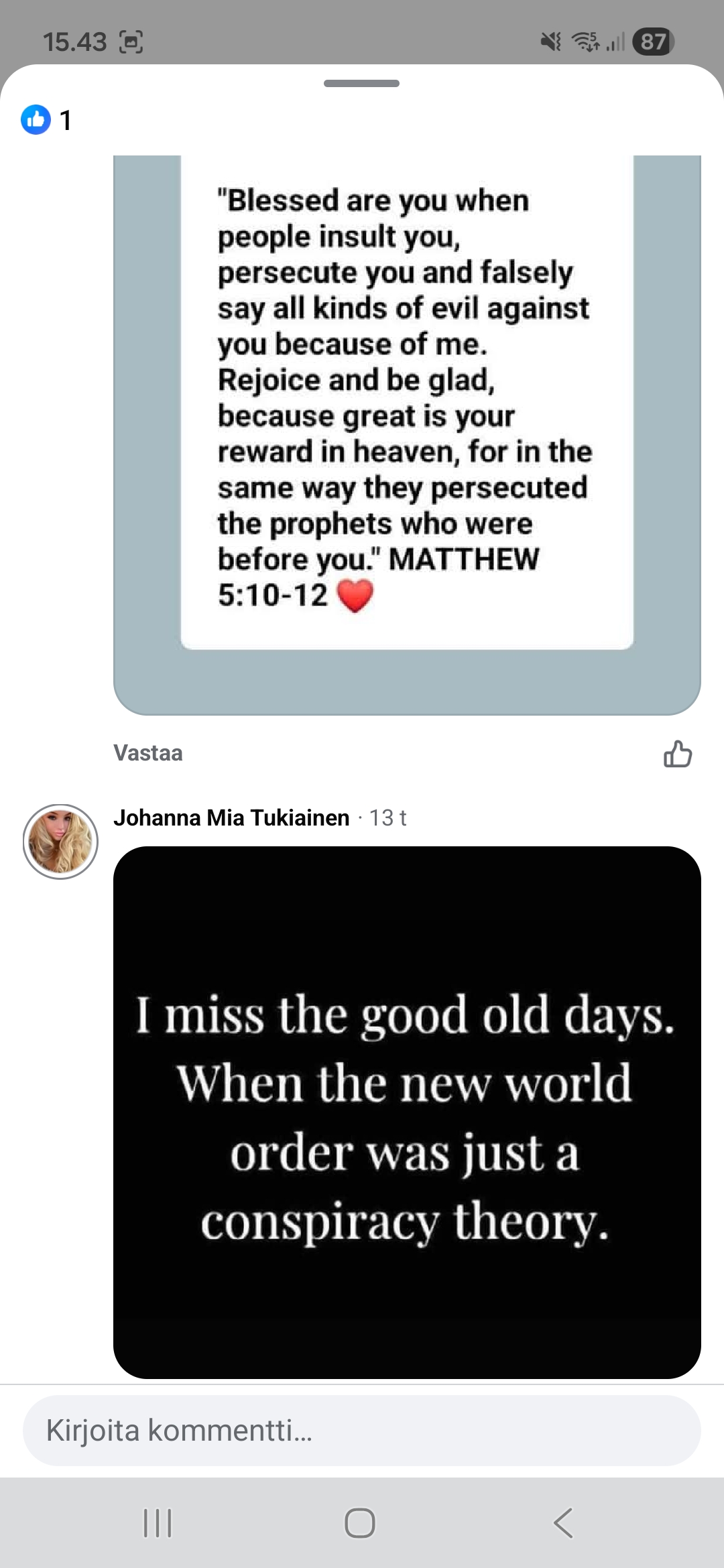Go to home screen via navigation bar
The image size is (724, 1568).
[360, 1522]
